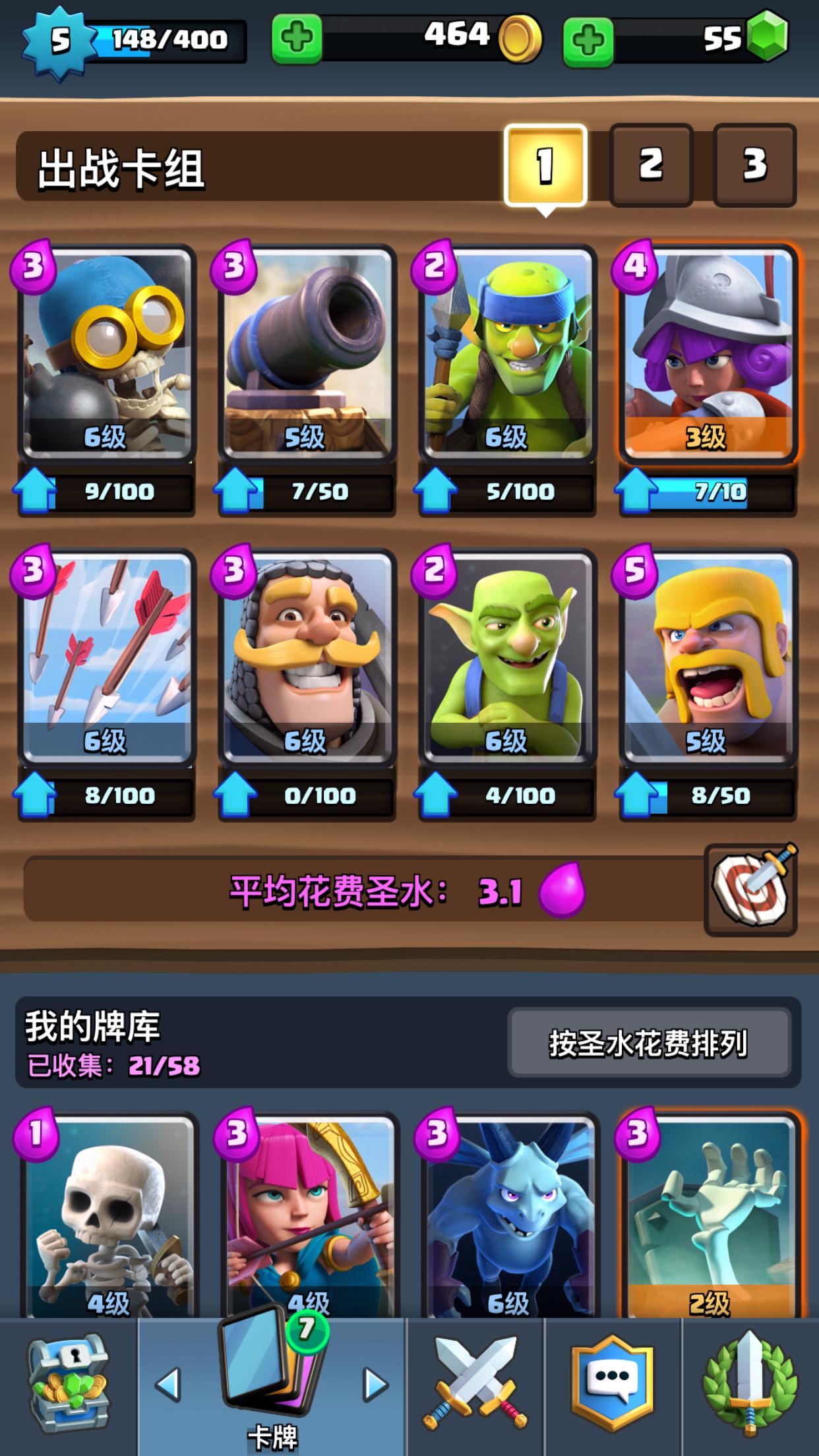Screen dimensions: 819x1456
Task: Open the target and sword training icon
Action: click(750, 889)
